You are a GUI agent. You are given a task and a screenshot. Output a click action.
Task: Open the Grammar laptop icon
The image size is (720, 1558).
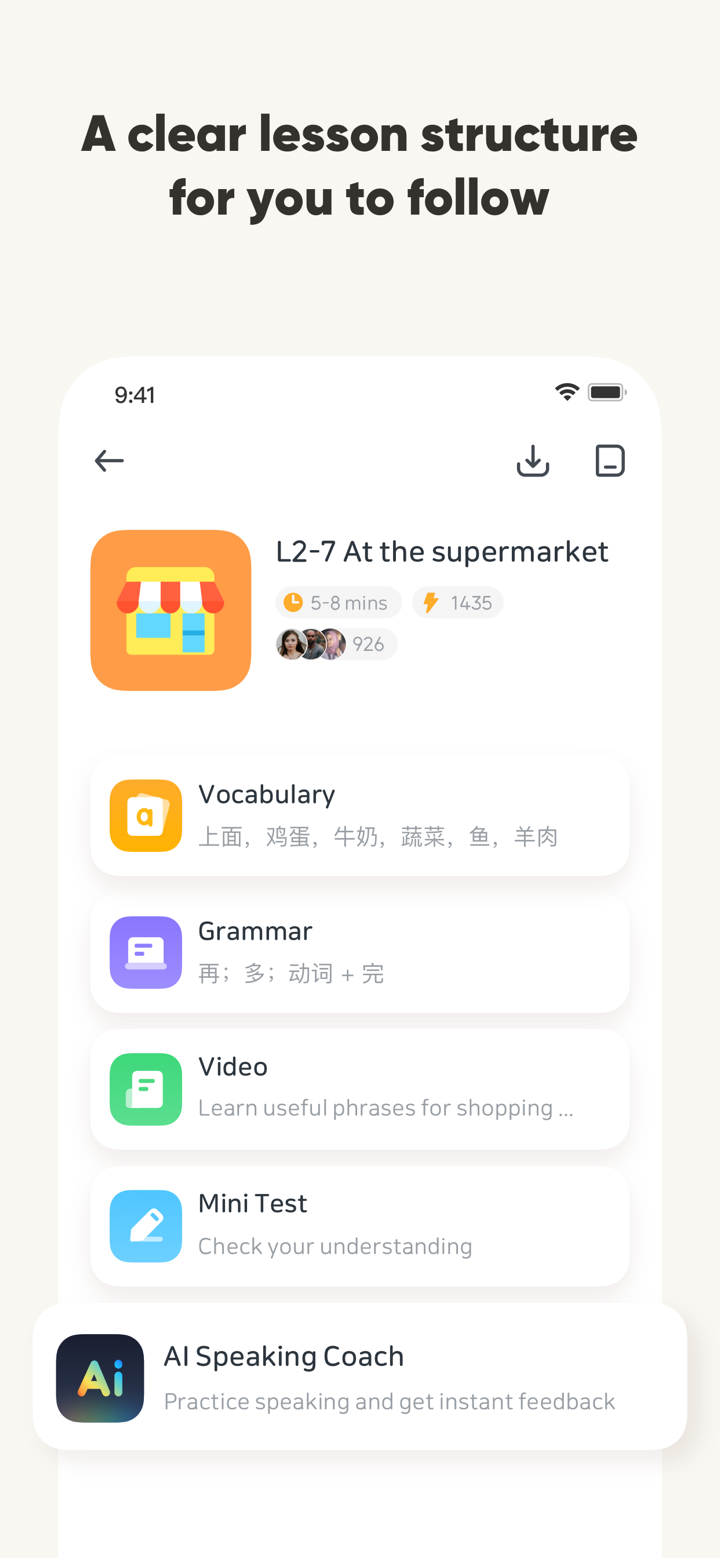145,952
